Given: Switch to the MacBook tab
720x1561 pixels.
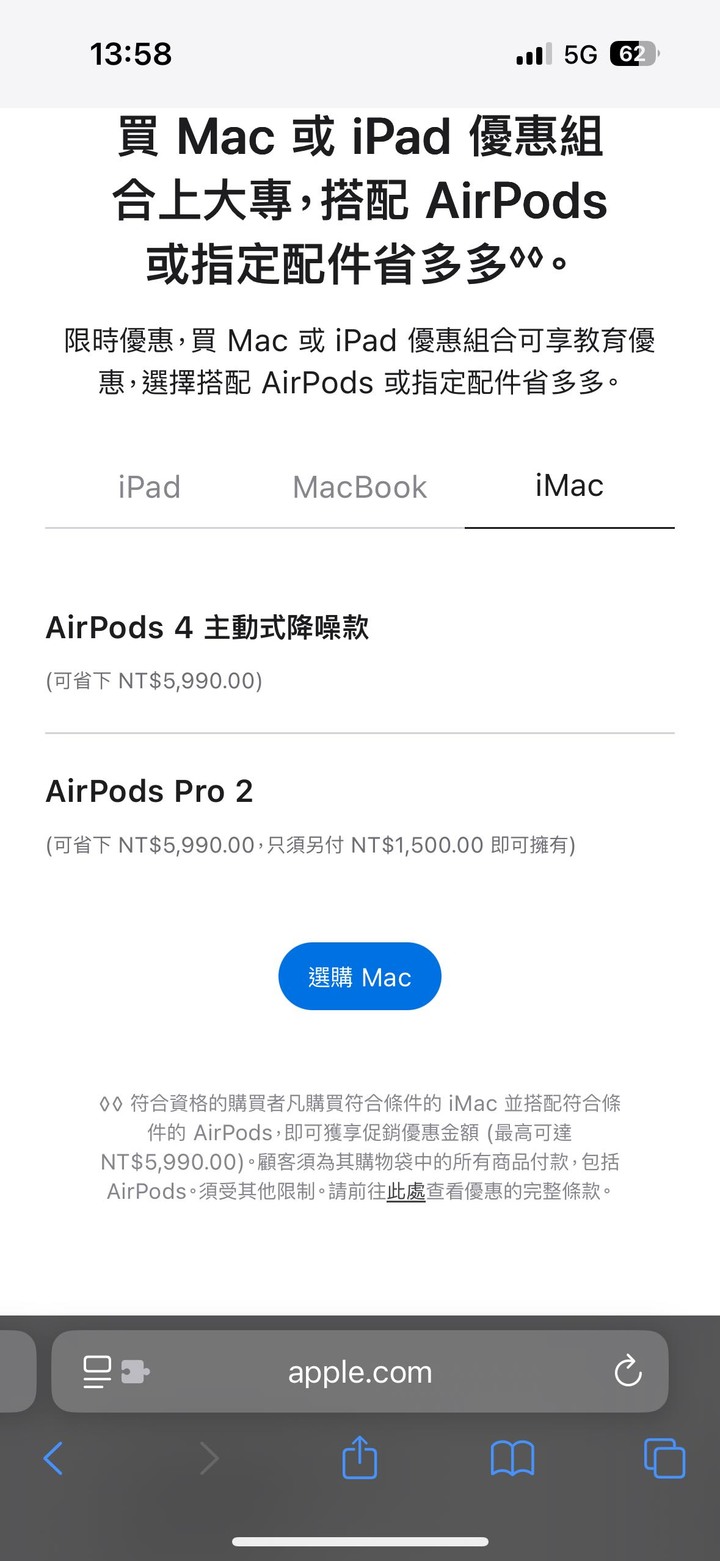Looking at the screenshot, I should click(x=360, y=487).
